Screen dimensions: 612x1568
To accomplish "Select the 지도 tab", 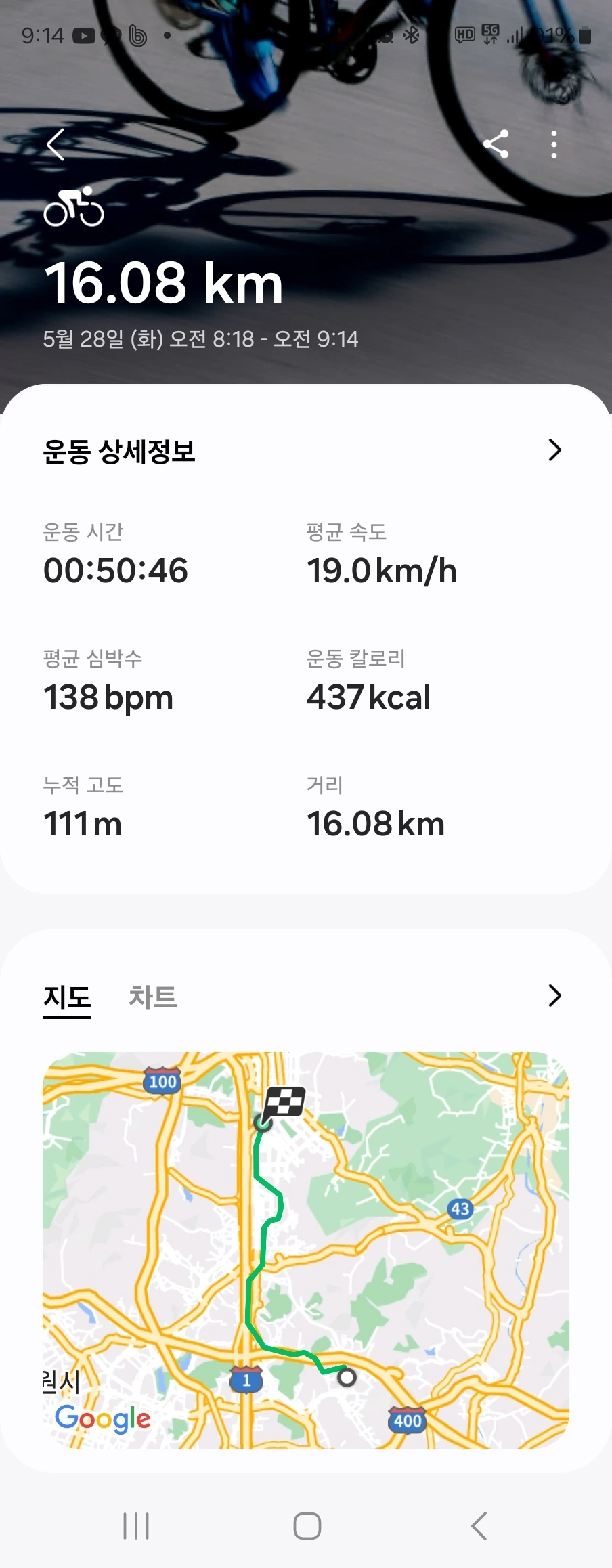I will tap(67, 997).
